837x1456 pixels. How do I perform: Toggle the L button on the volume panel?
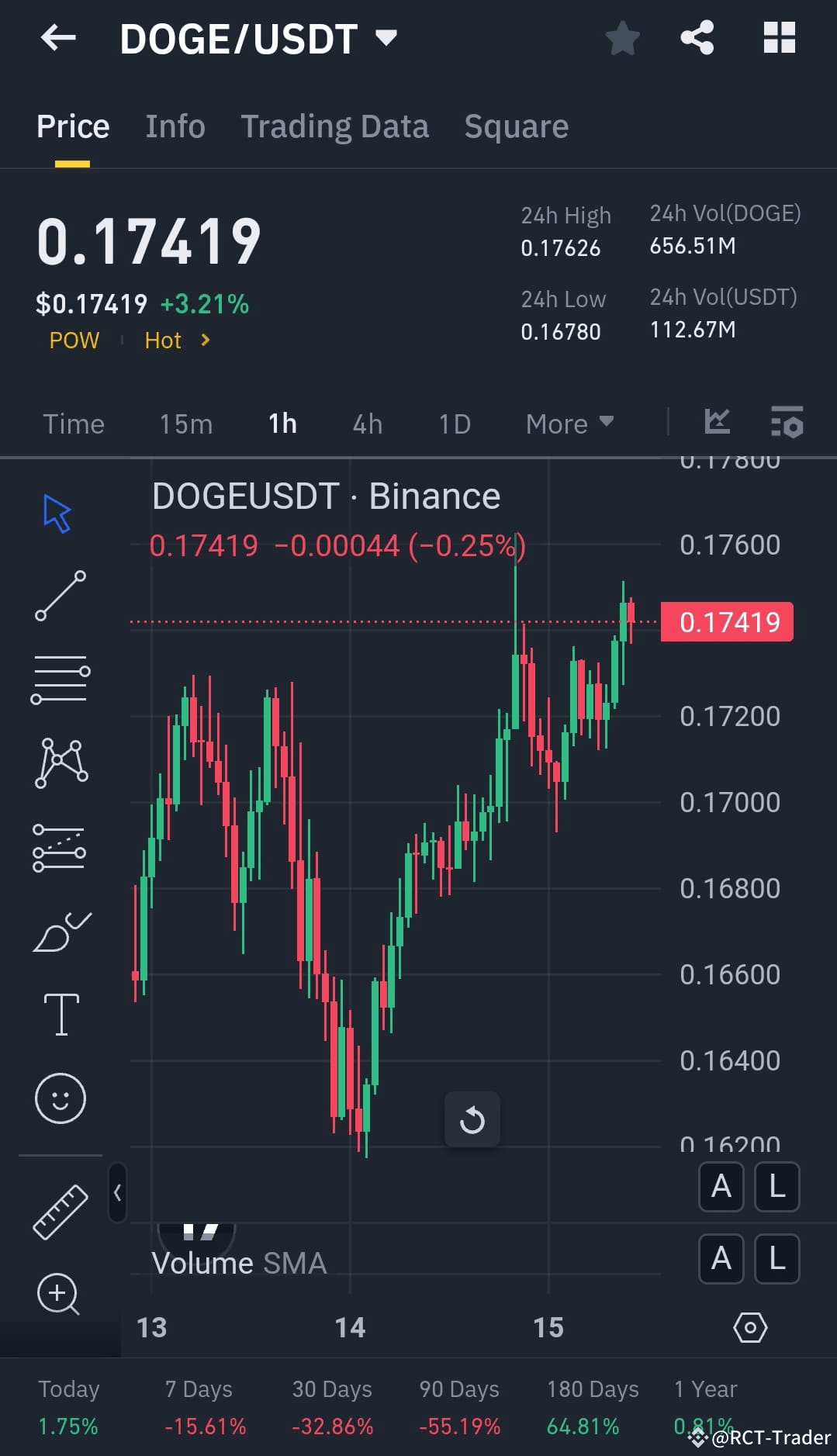[x=776, y=1260]
